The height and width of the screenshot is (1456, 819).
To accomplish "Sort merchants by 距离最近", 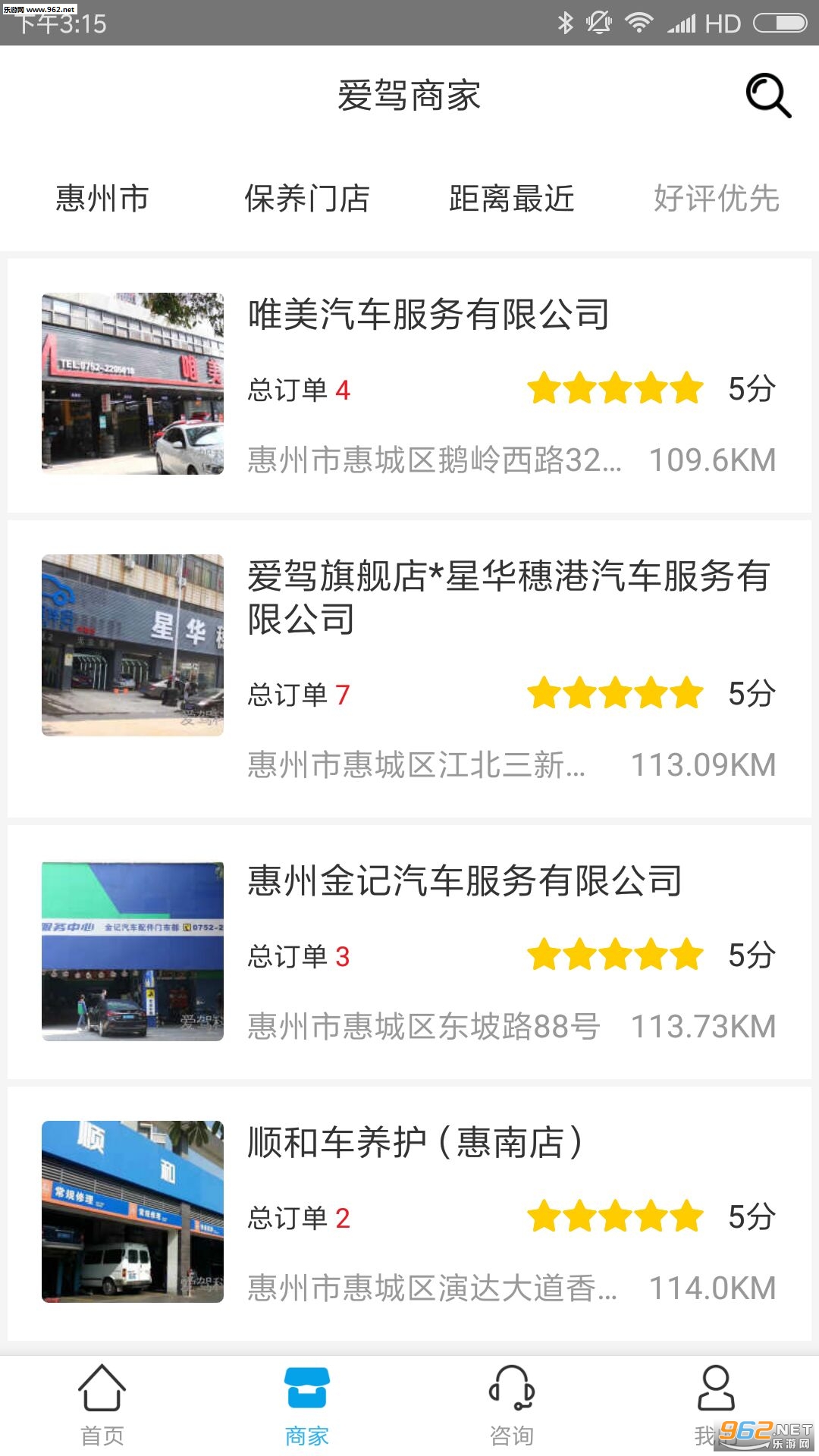I will (x=512, y=199).
